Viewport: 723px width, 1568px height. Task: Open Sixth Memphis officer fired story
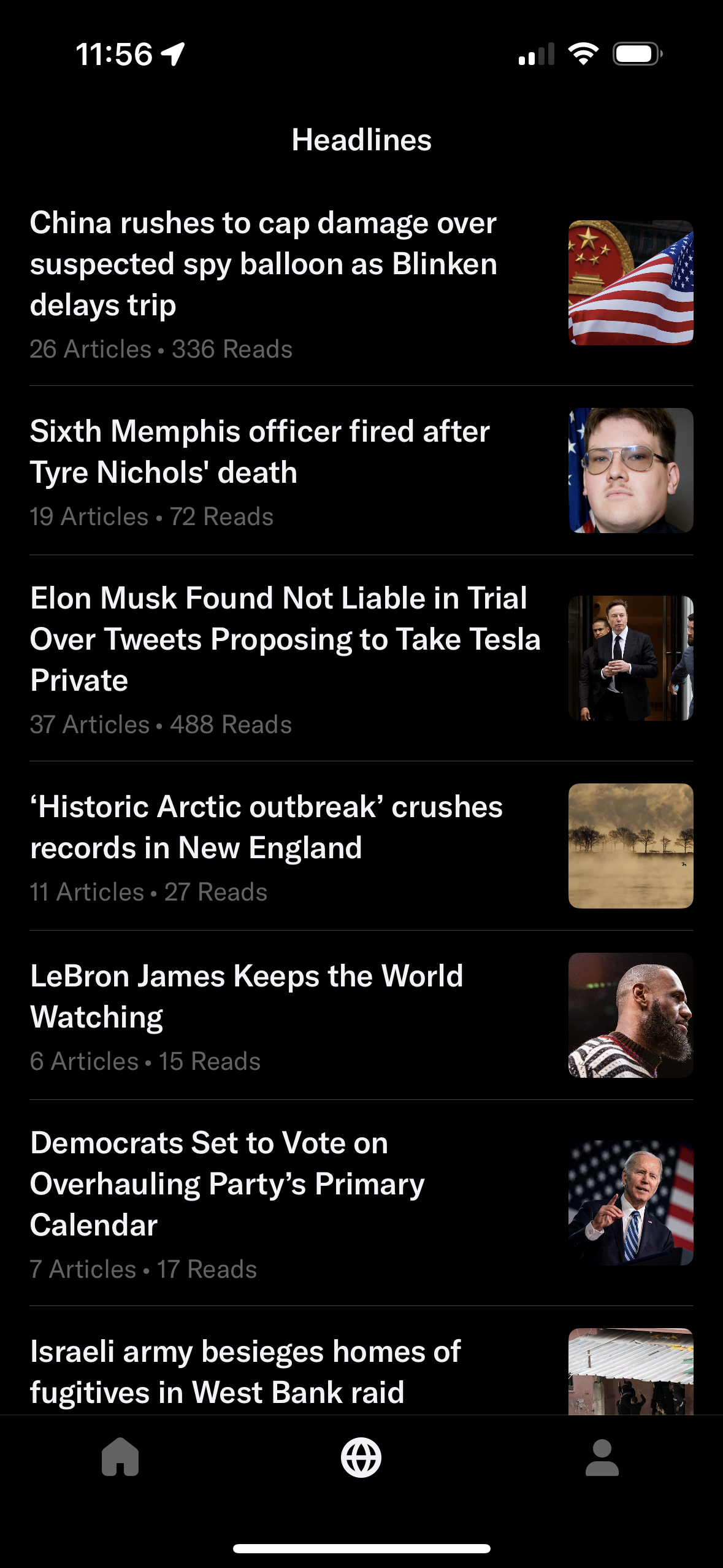click(260, 452)
